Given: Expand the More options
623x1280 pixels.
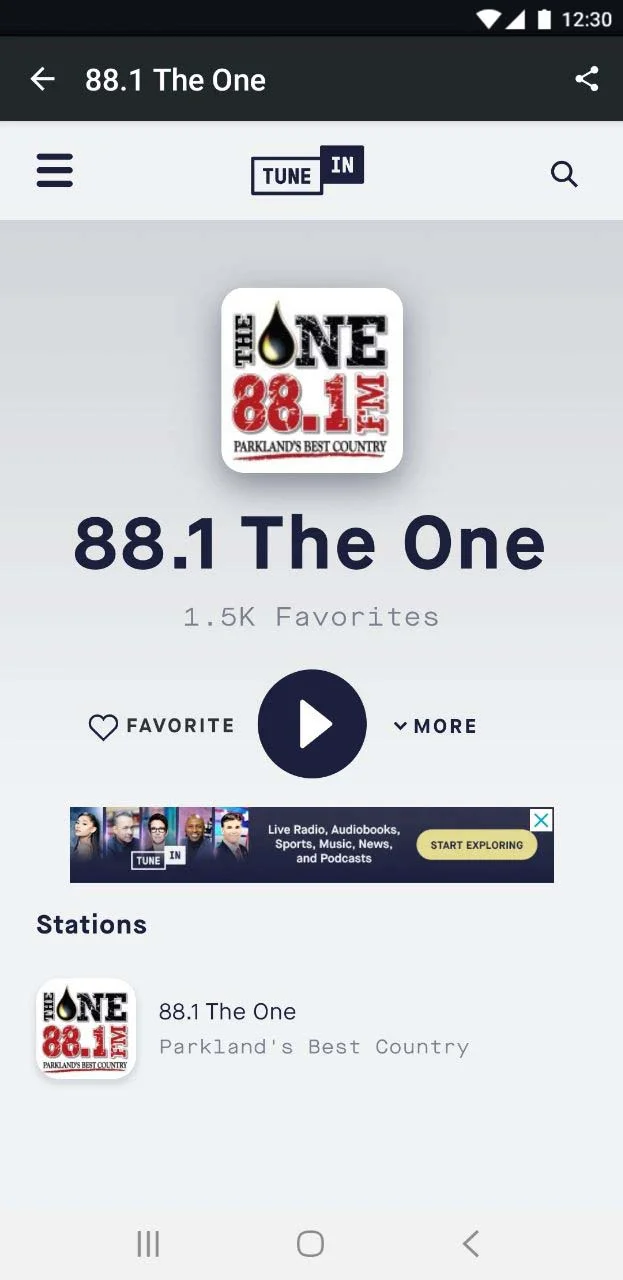Looking at the screenshot, I should click(435, 726).
